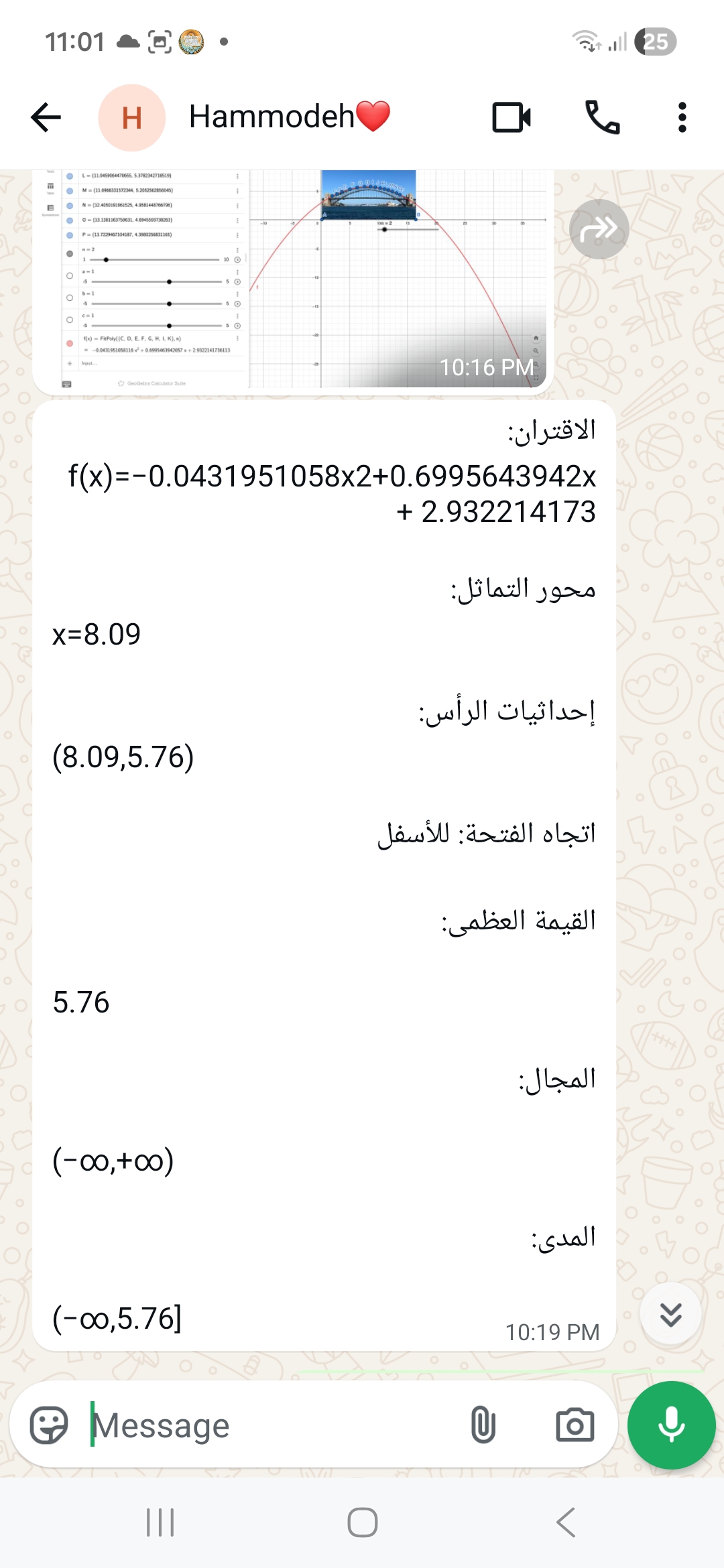This screenshot has width=724, height=1568.
Task: Attach a file with the paperclip
Action: point(483,1425)
